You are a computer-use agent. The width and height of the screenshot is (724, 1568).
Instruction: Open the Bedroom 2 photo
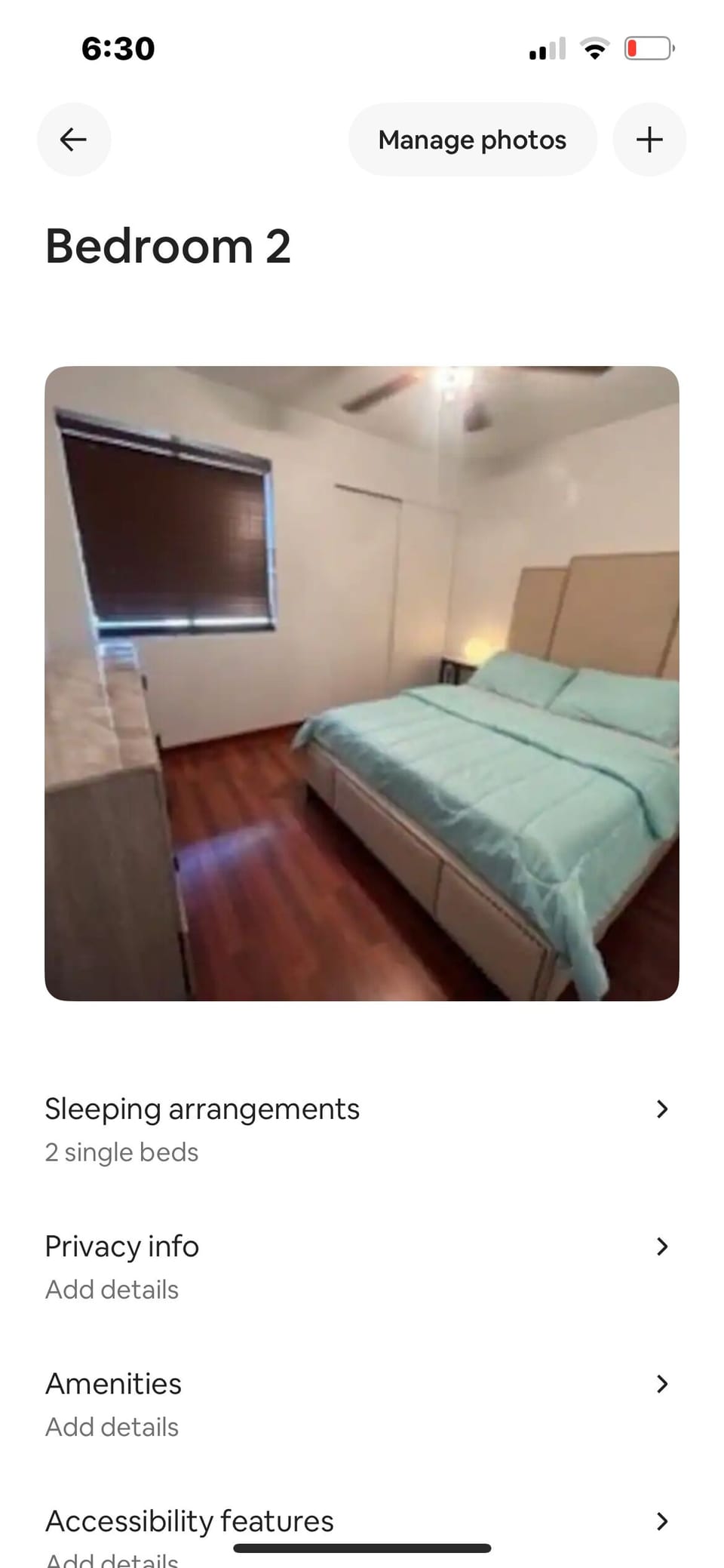coord(362,684)
